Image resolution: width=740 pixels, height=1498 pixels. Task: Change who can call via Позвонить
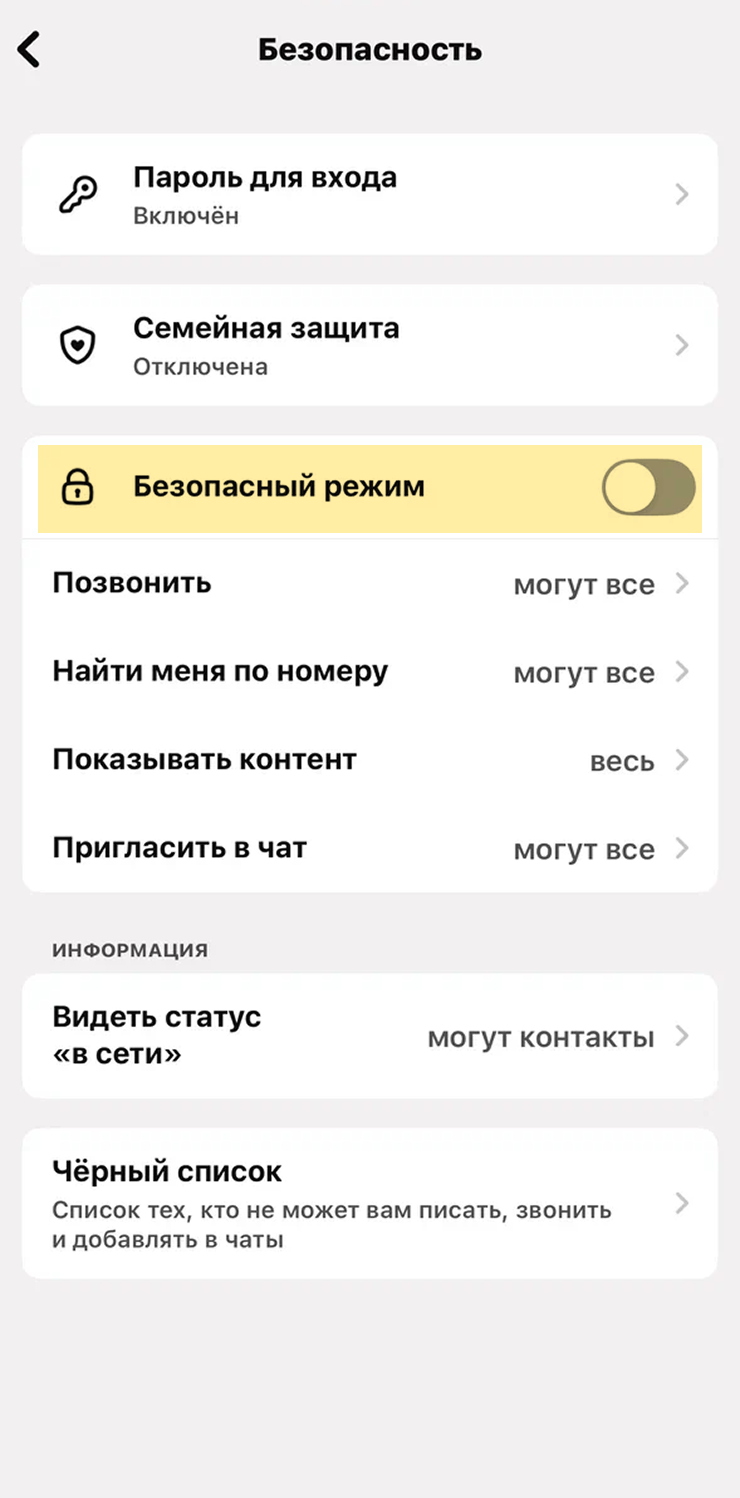369,583
